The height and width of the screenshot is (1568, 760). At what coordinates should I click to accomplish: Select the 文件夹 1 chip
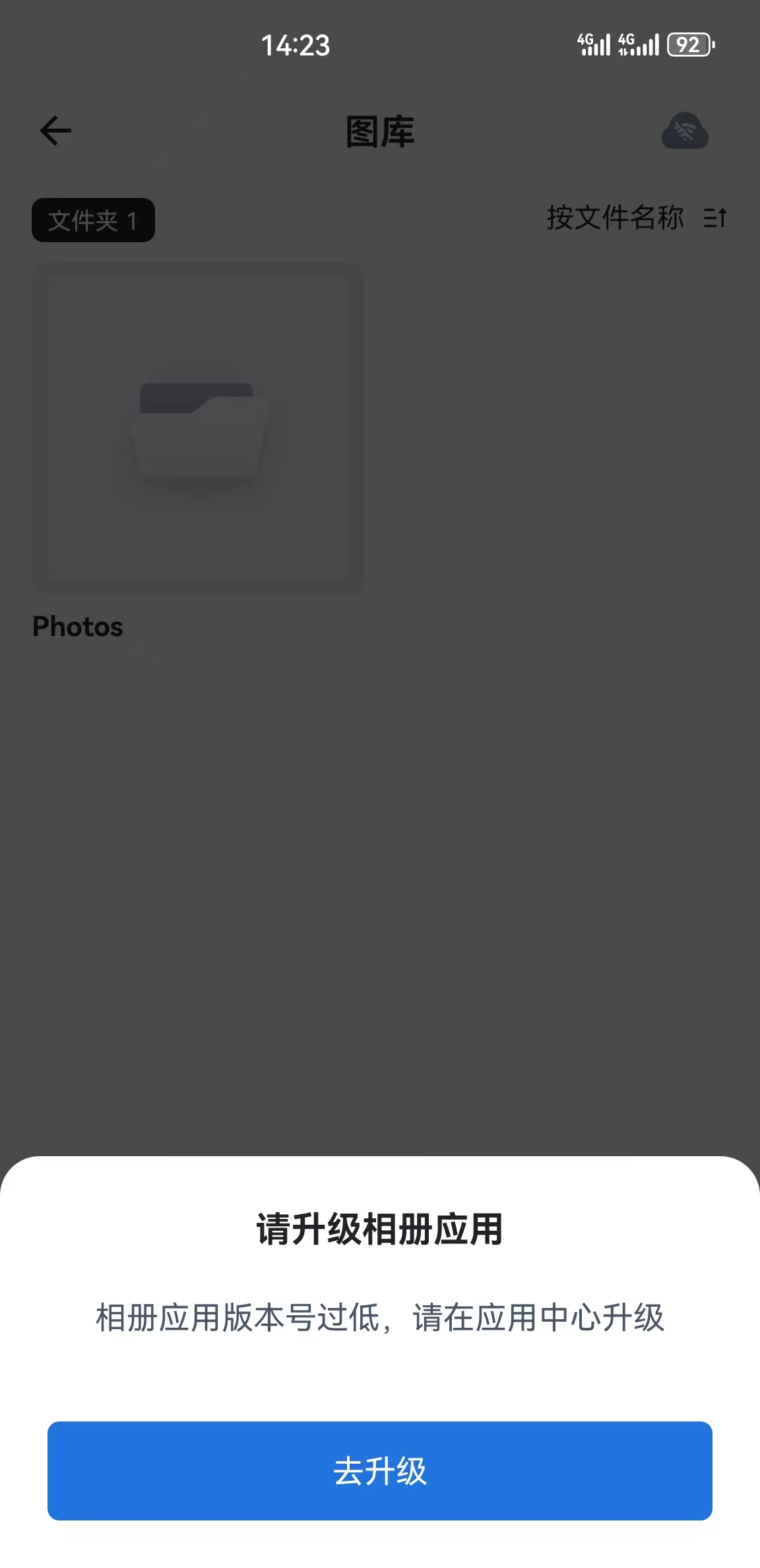pyautogui.click(x=93, y=220)
